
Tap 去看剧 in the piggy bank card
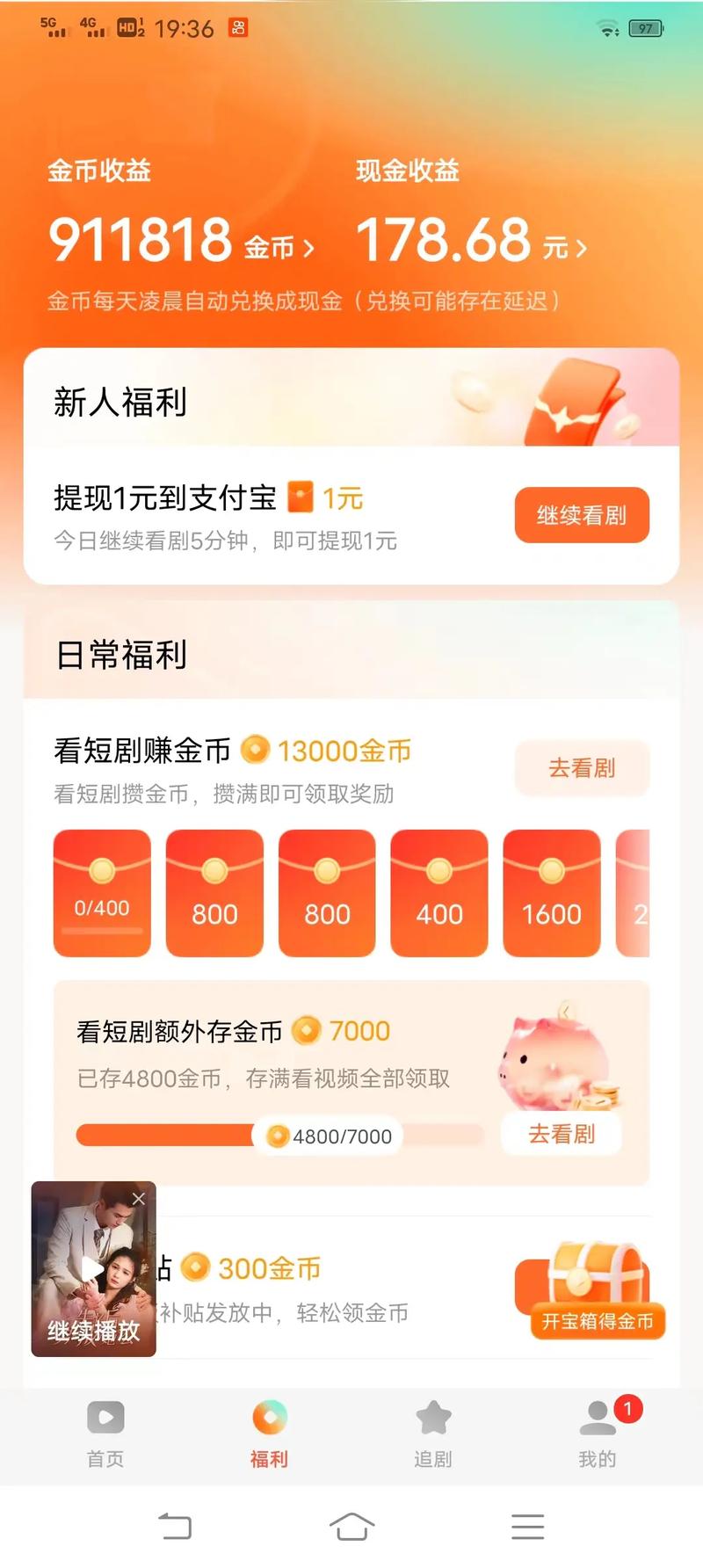coord(562,1135)
